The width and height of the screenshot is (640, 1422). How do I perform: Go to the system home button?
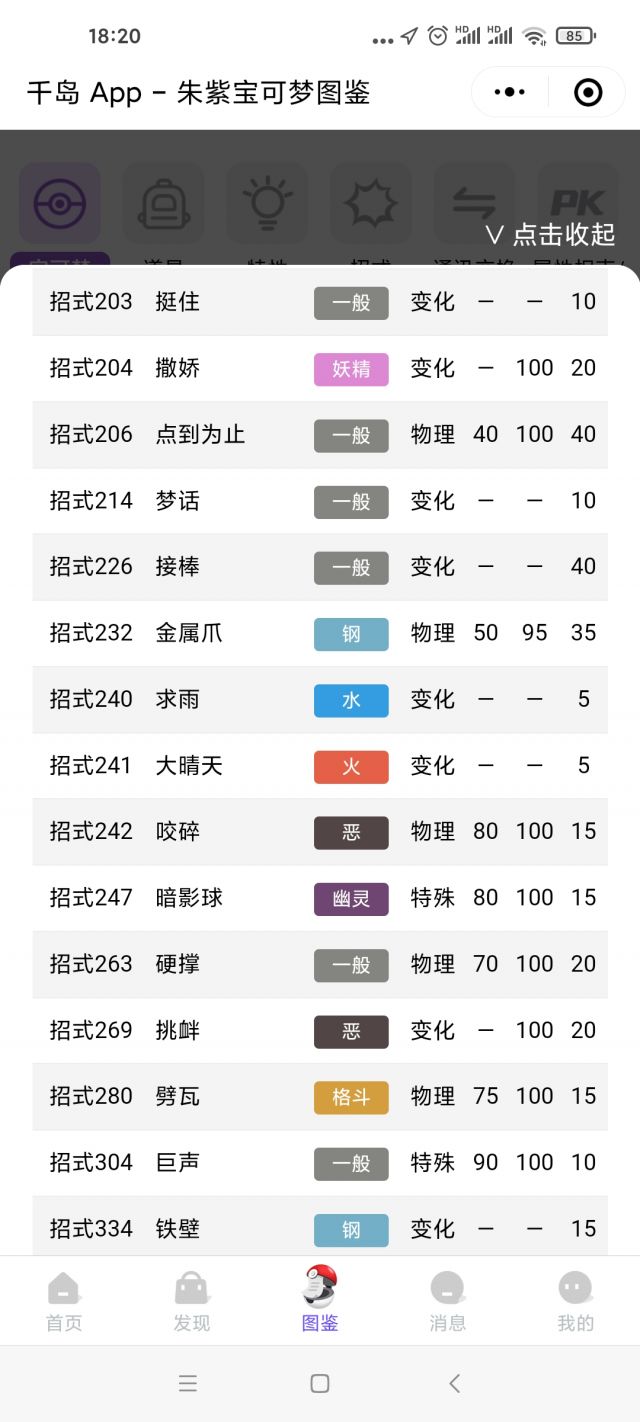pyautogui.click(x=320, y=1383)
